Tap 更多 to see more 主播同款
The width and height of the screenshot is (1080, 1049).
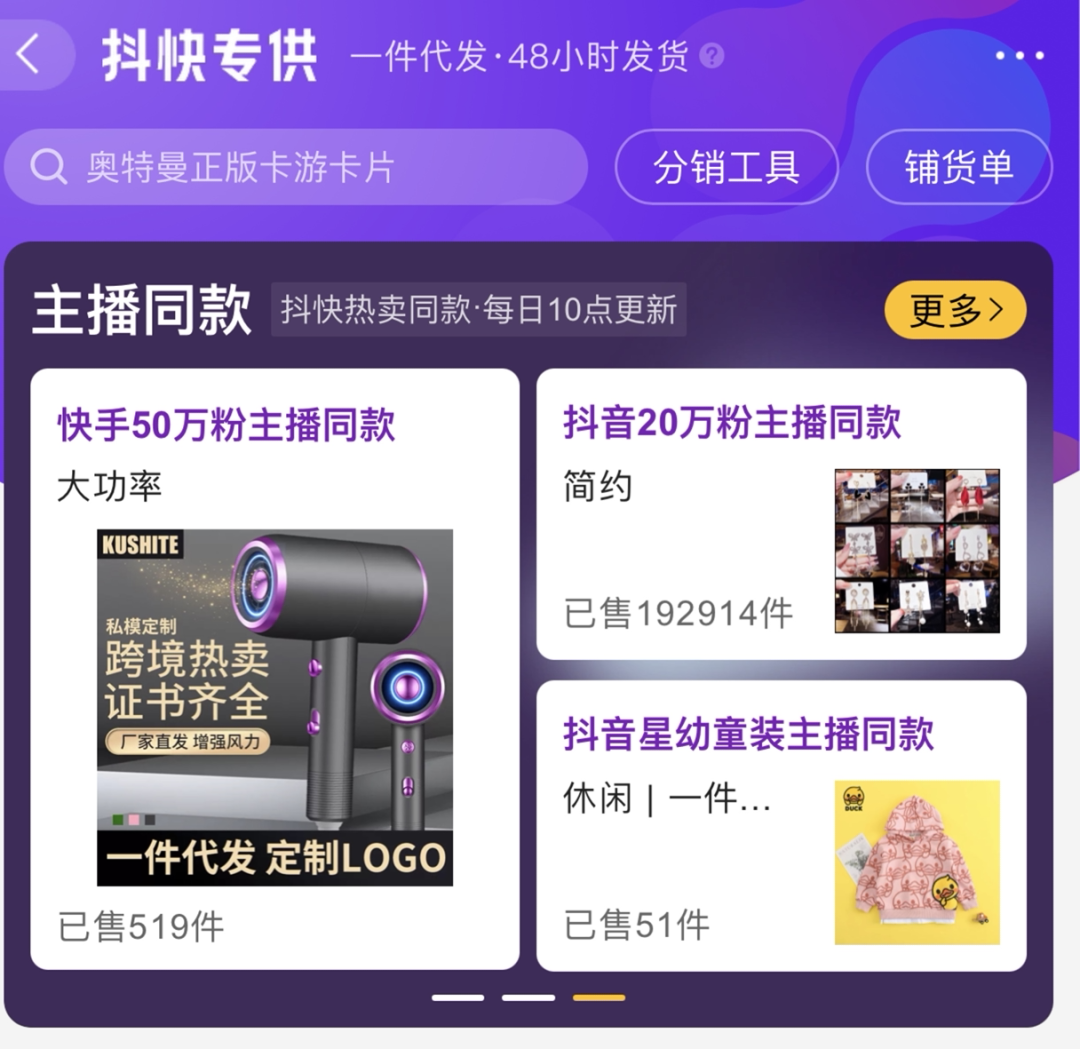[955, 311]
